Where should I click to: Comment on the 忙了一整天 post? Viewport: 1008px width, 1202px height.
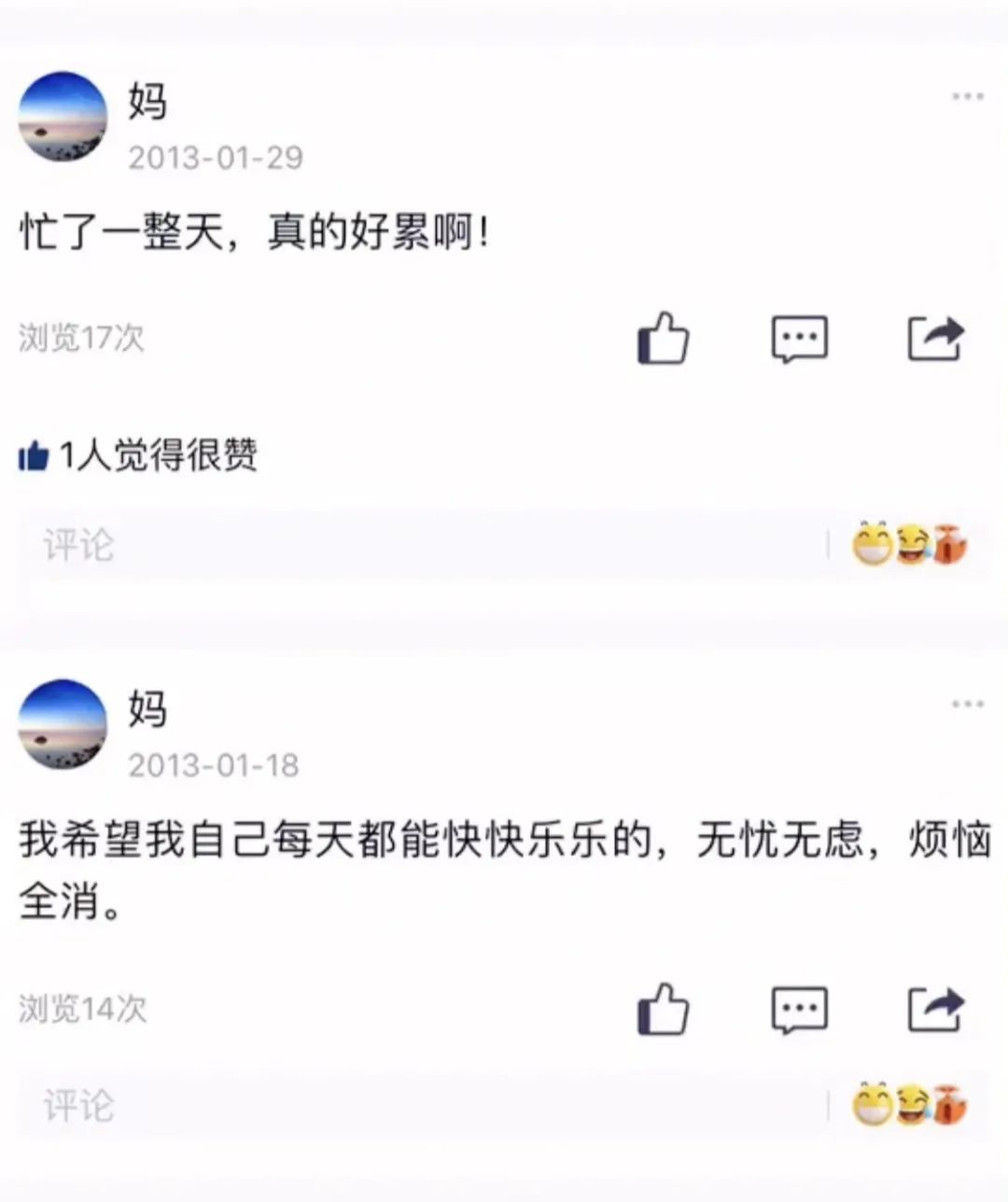[x=799, y=339]
